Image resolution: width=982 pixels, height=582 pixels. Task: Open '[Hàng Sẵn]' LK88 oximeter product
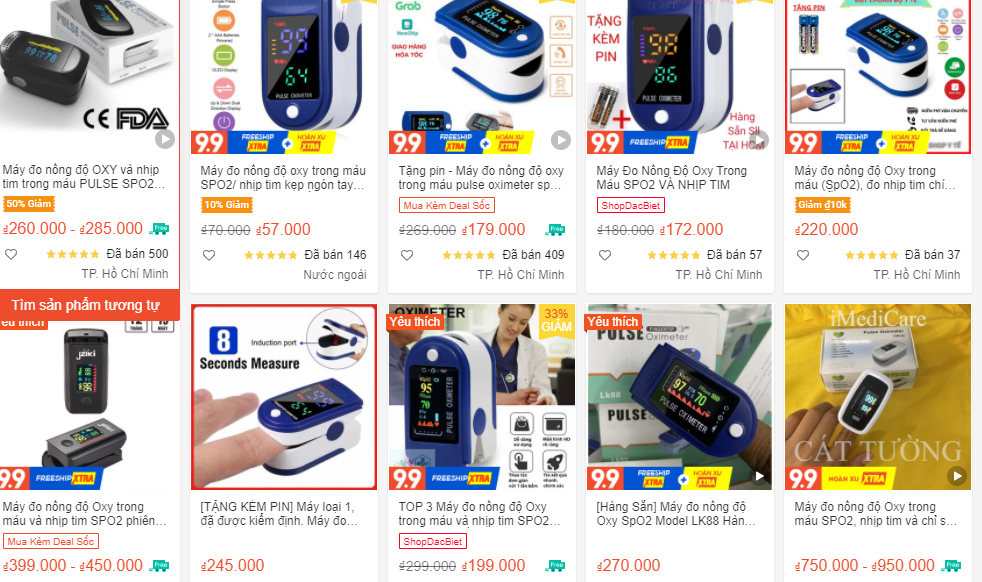679,513
